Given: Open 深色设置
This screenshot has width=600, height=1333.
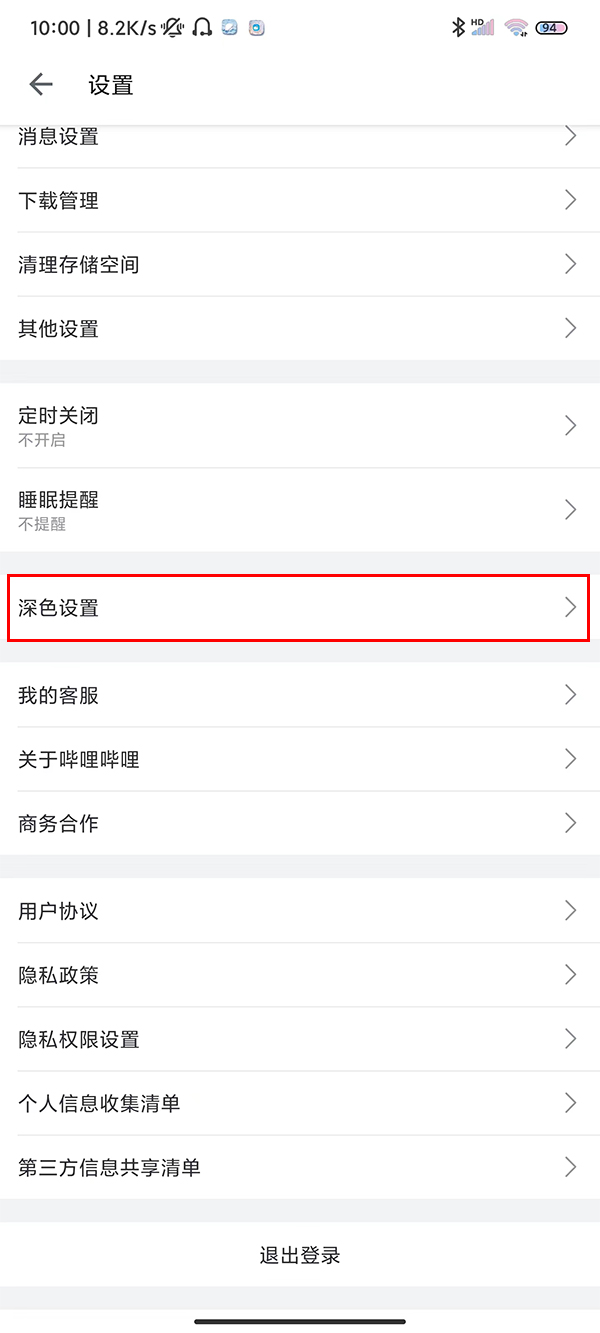Looking at the screenshot, I should click(x=300, y=607).
